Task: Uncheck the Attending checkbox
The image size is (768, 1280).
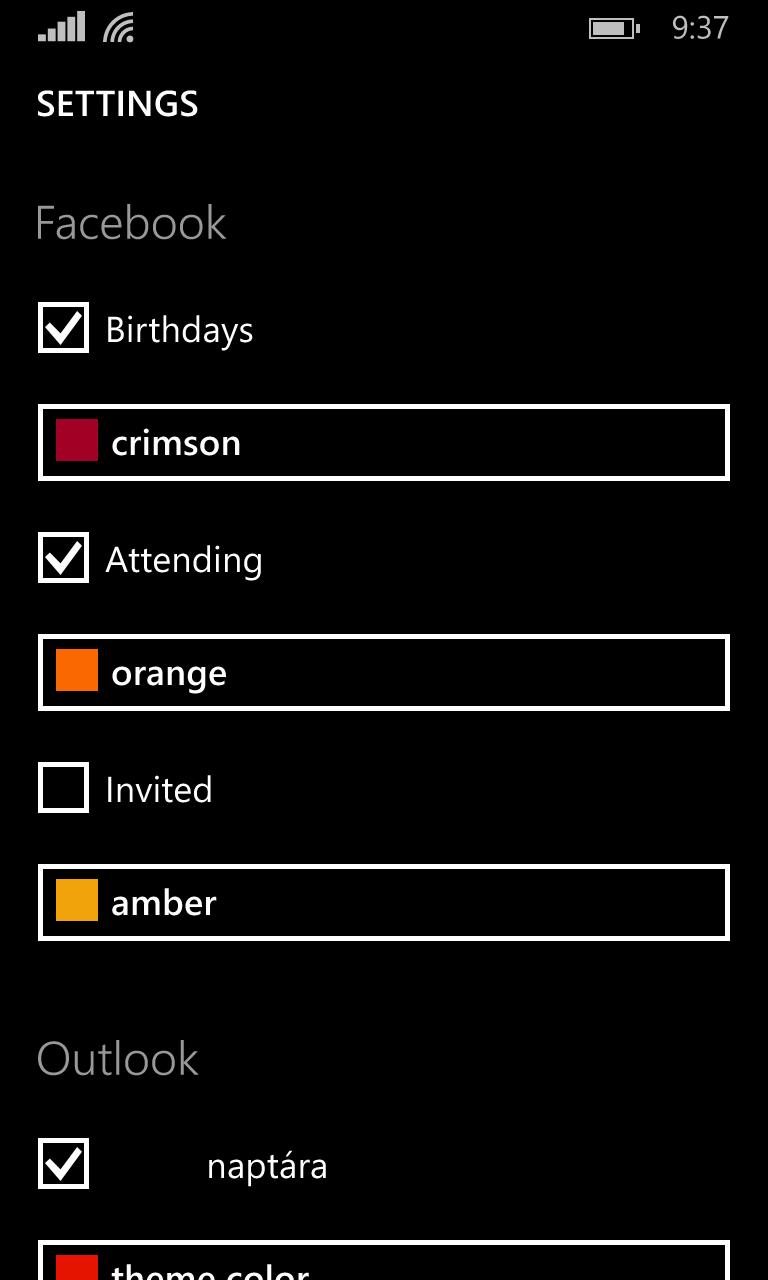Action: pyautogui.click(x=63, y=558)
